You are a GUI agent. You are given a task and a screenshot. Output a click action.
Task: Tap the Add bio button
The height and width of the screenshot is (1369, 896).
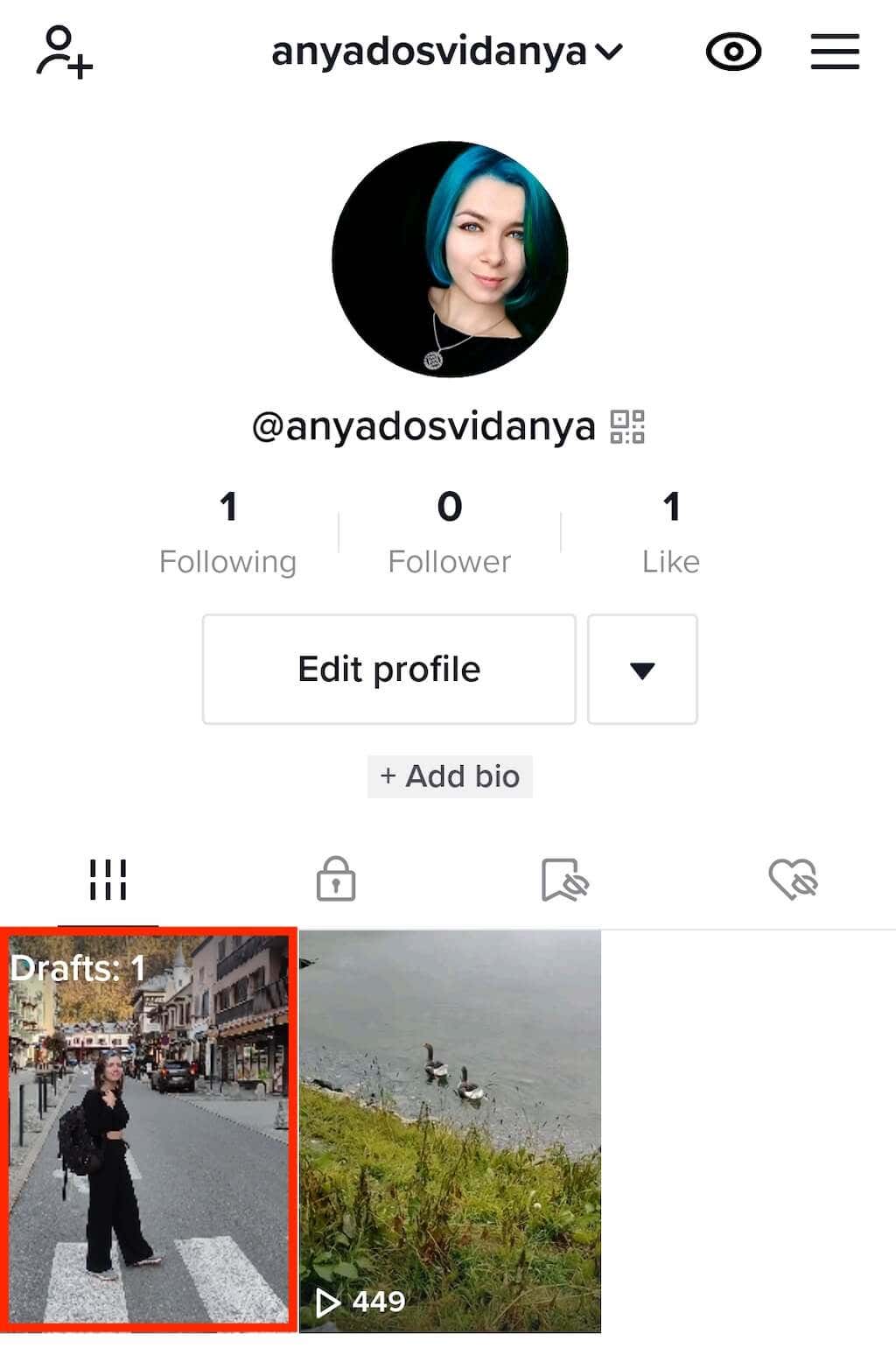(x=450, y=776)
